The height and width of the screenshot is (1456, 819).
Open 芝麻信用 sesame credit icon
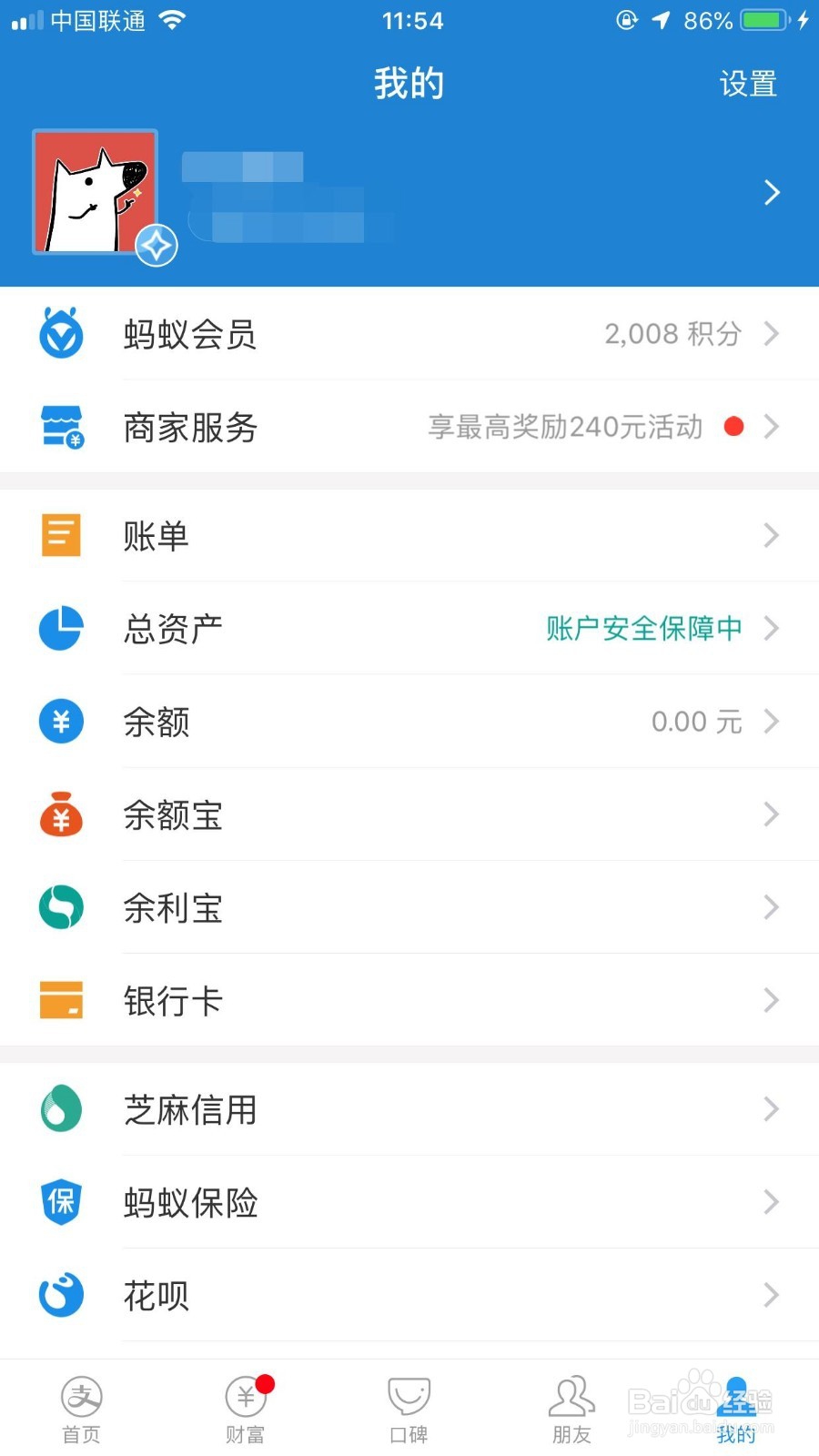tap(60, 1109)
